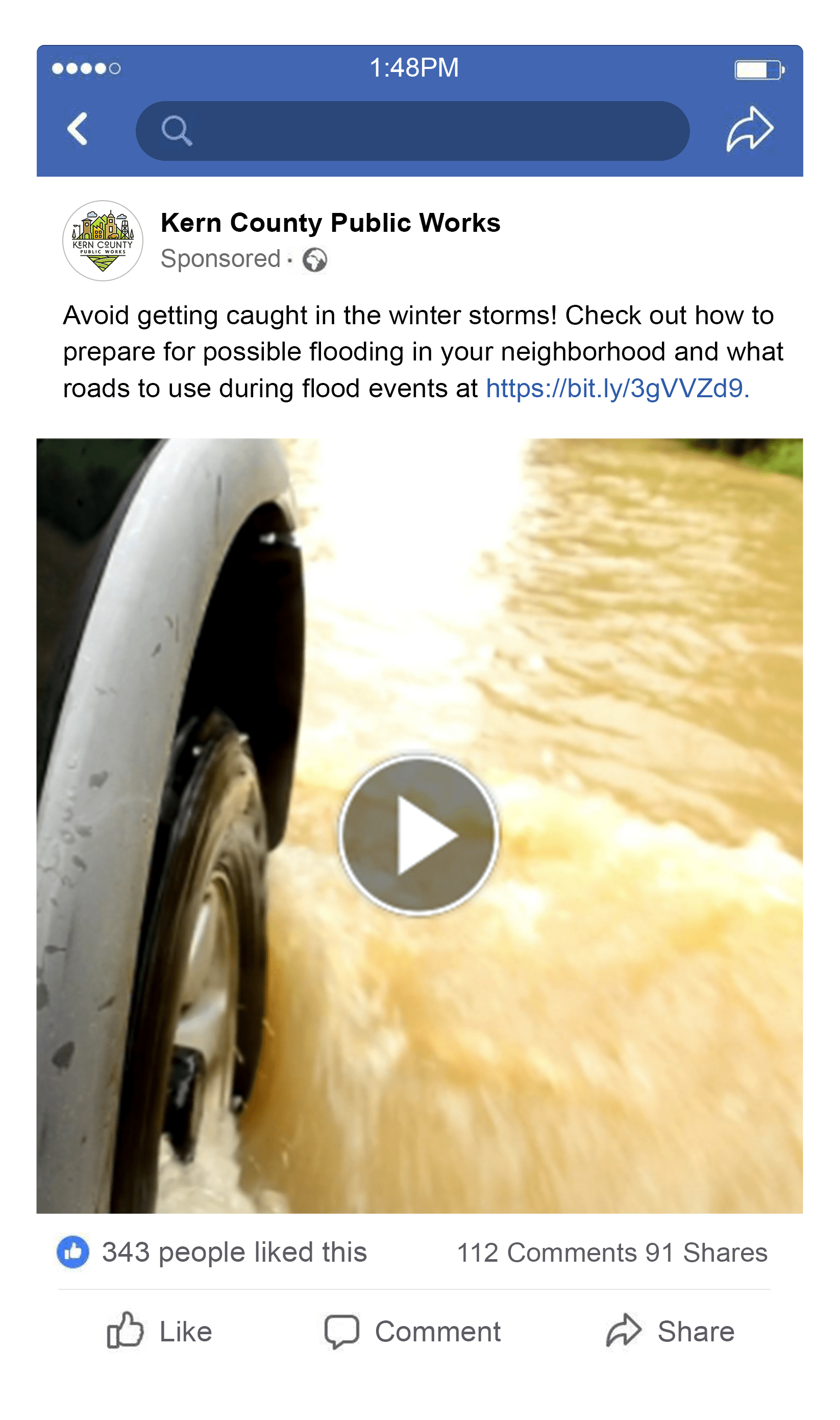The width and height of the screenshot is (840, 1420).
Task: Go back with the top-left arrow
Action: tap(78, 129)
